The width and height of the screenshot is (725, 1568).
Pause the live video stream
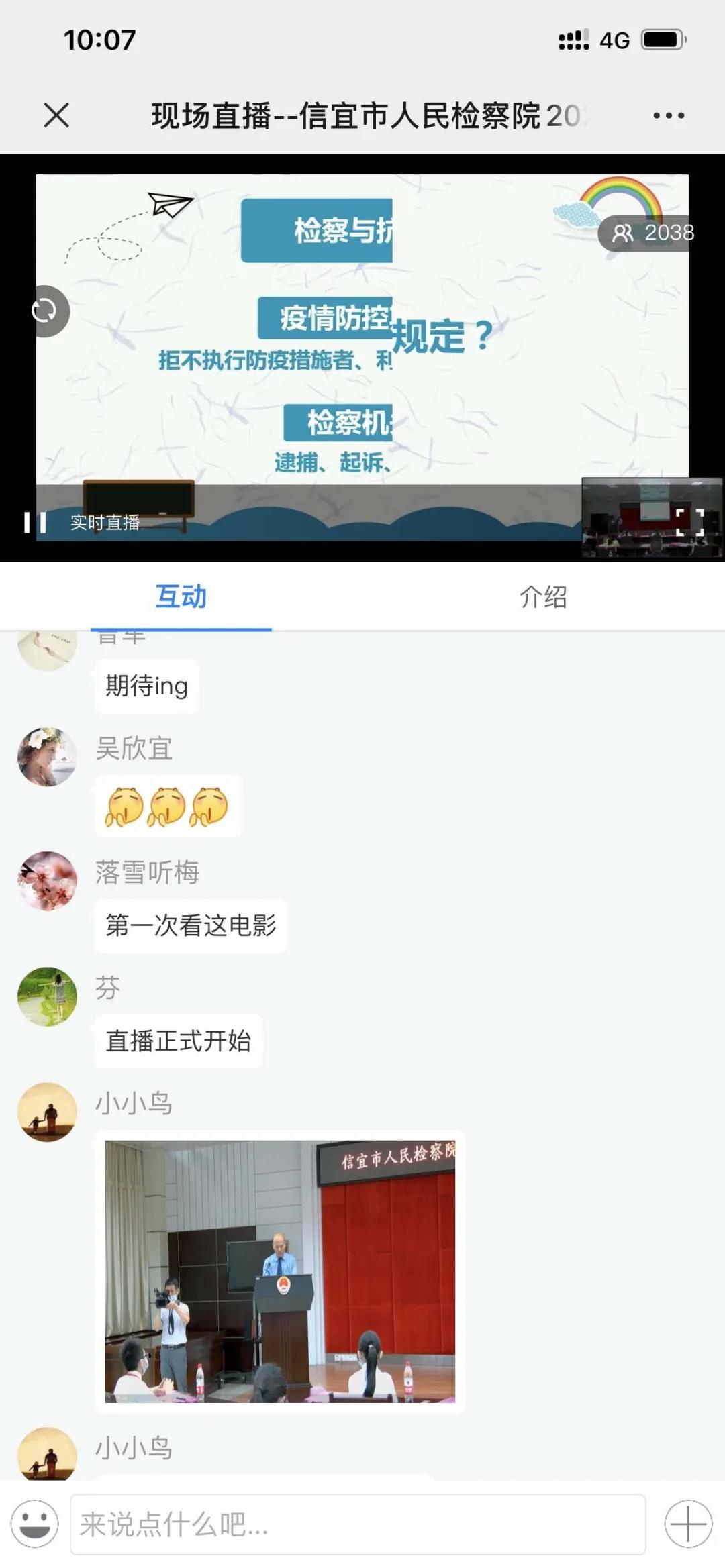pyautogui.click(x=35, y=522)
